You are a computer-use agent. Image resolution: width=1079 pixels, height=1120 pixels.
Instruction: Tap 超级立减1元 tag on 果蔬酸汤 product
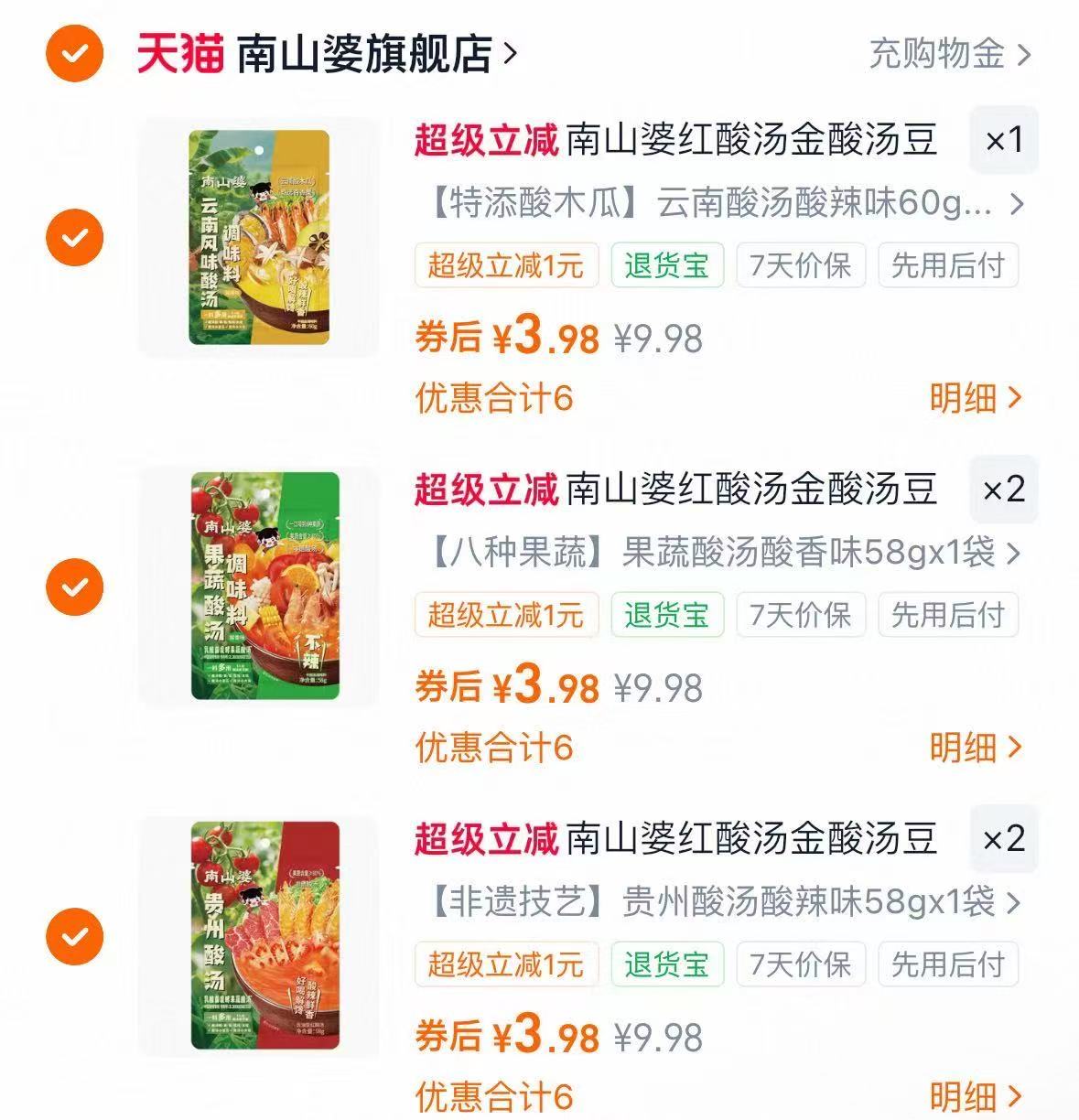click(x=506, y=614)
